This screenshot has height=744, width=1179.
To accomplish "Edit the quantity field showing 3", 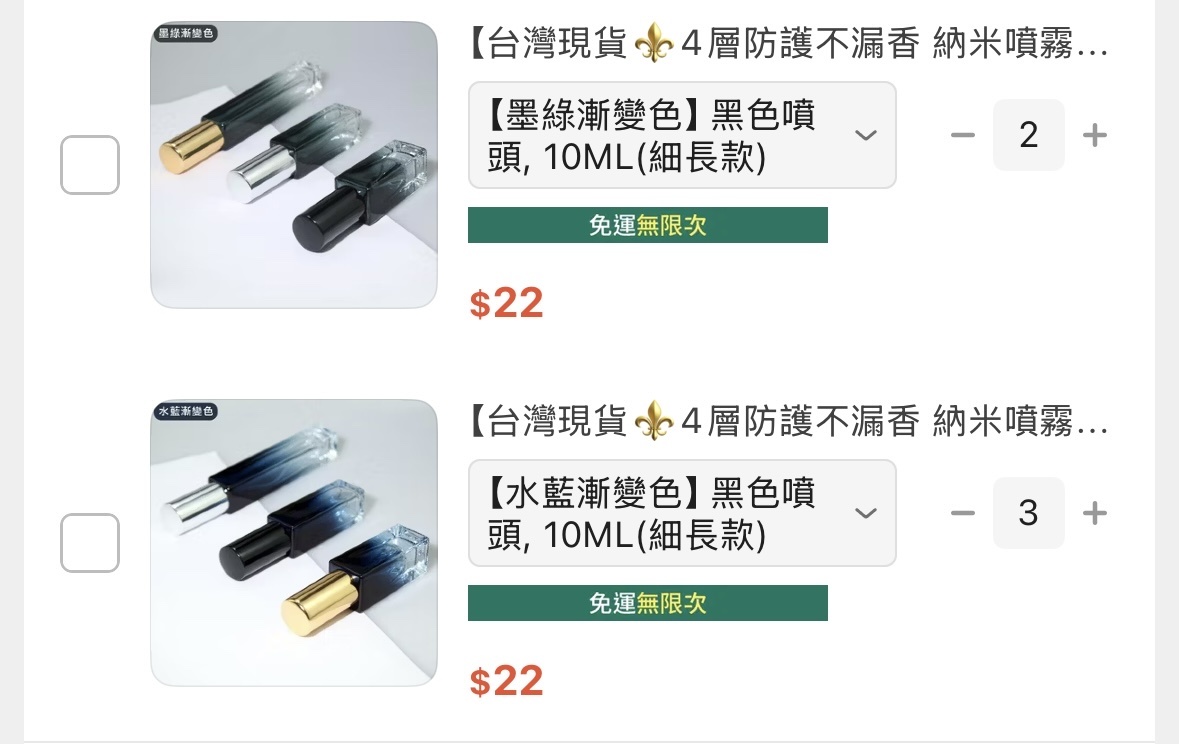I will click(x=1029, y=513).
